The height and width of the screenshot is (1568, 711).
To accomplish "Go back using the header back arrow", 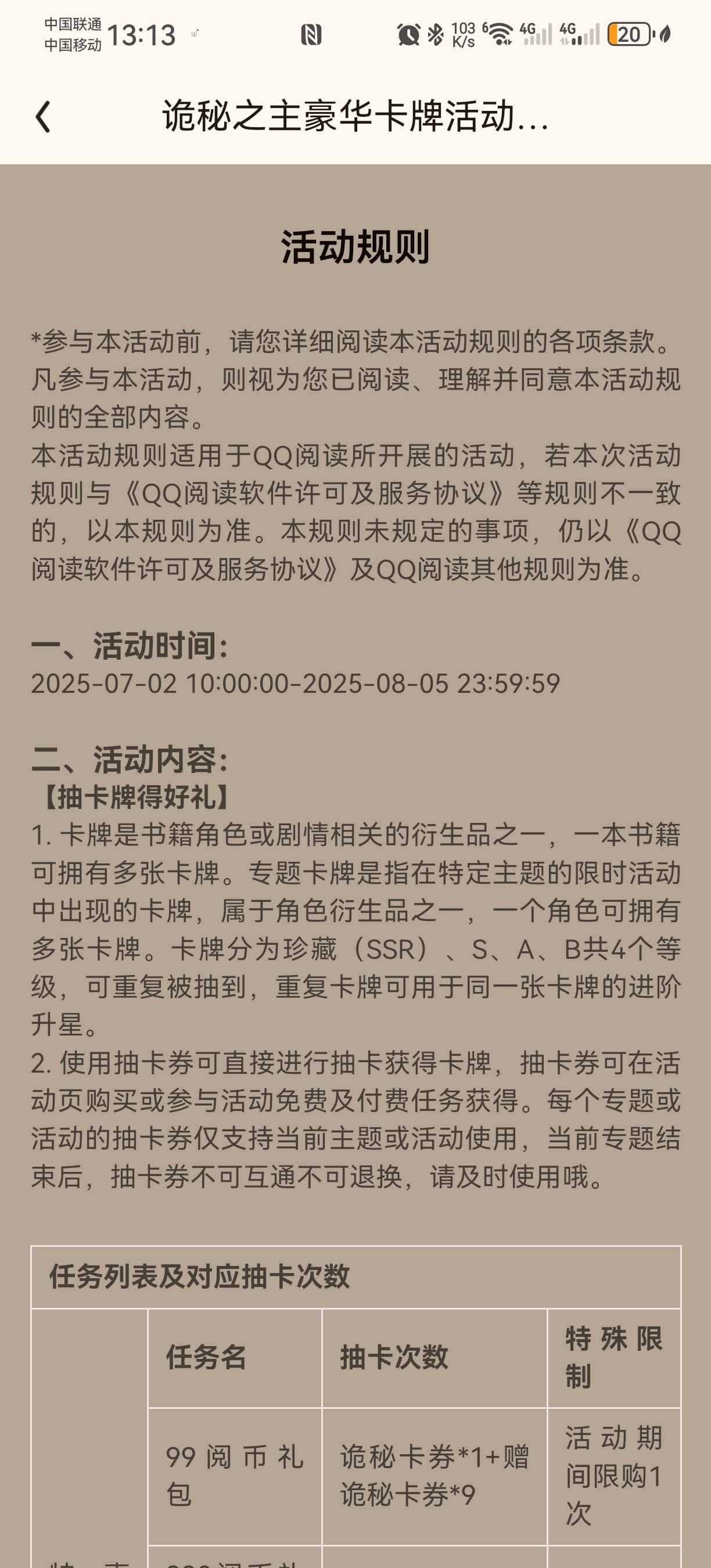I will pos(42,116).
